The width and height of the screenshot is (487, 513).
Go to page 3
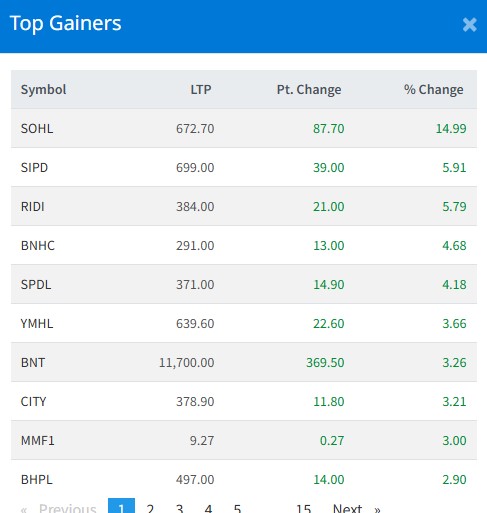pos(179,507)
